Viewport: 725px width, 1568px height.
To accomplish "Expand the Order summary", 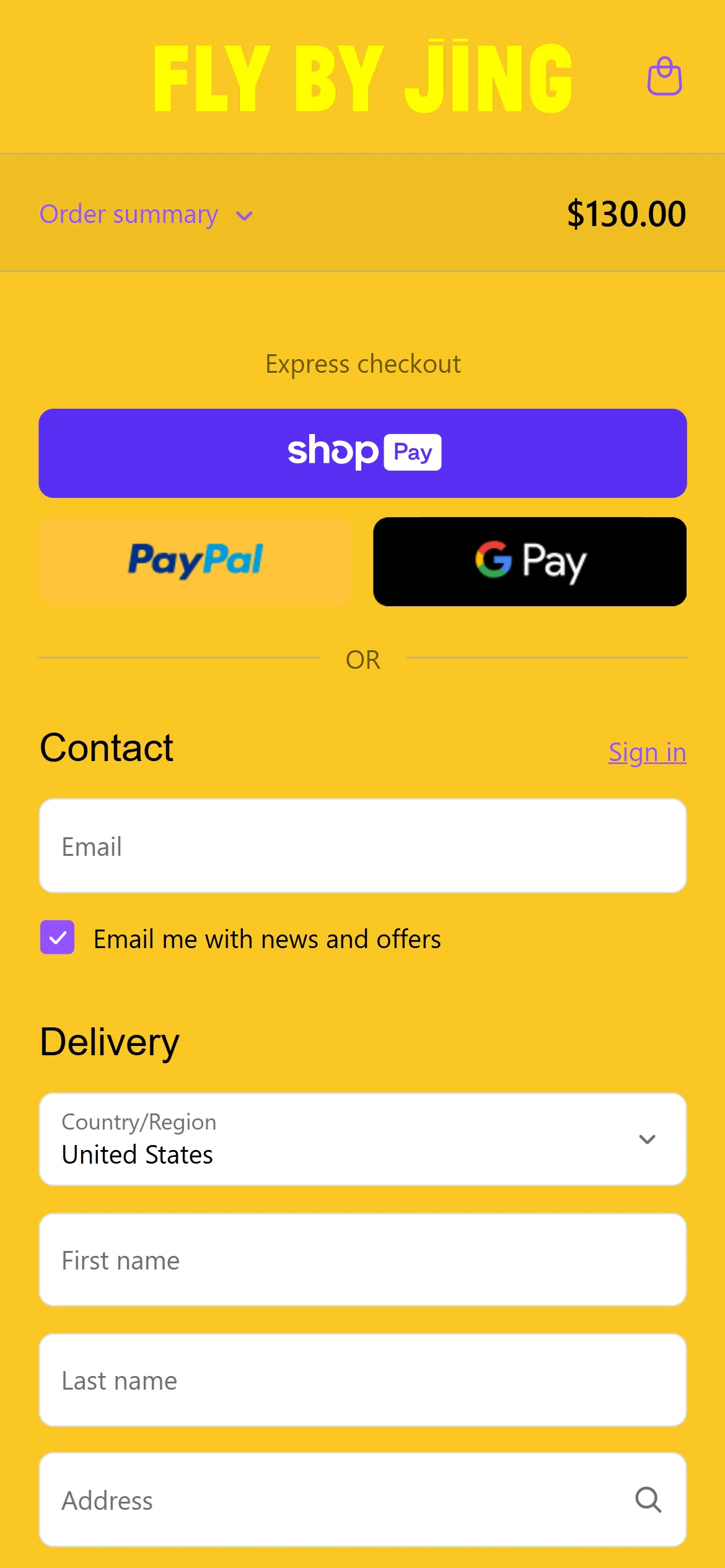I will coord(146,214).
